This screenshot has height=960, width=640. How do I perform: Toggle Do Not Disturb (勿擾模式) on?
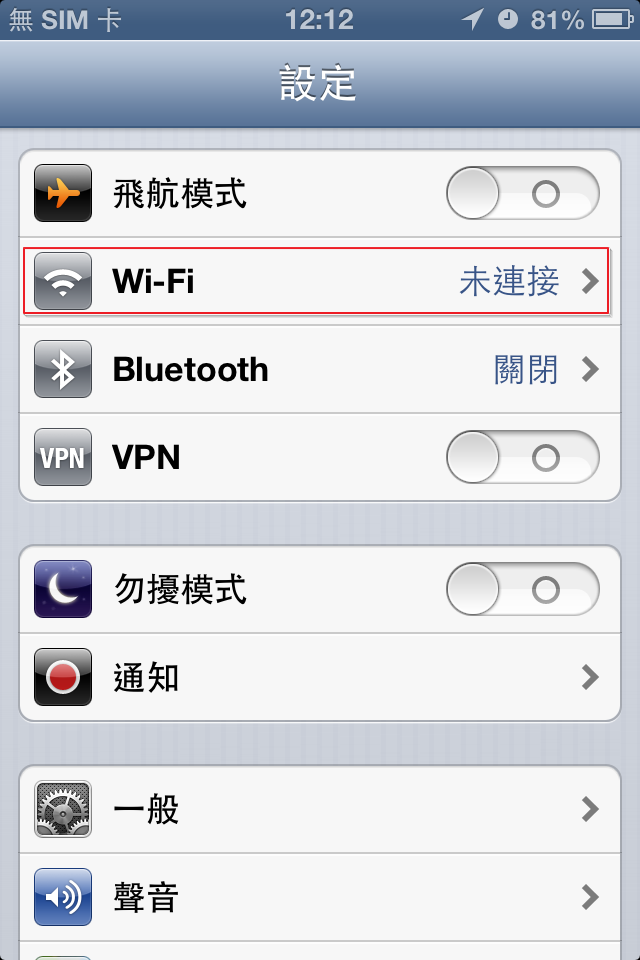(x=522, y=590)
